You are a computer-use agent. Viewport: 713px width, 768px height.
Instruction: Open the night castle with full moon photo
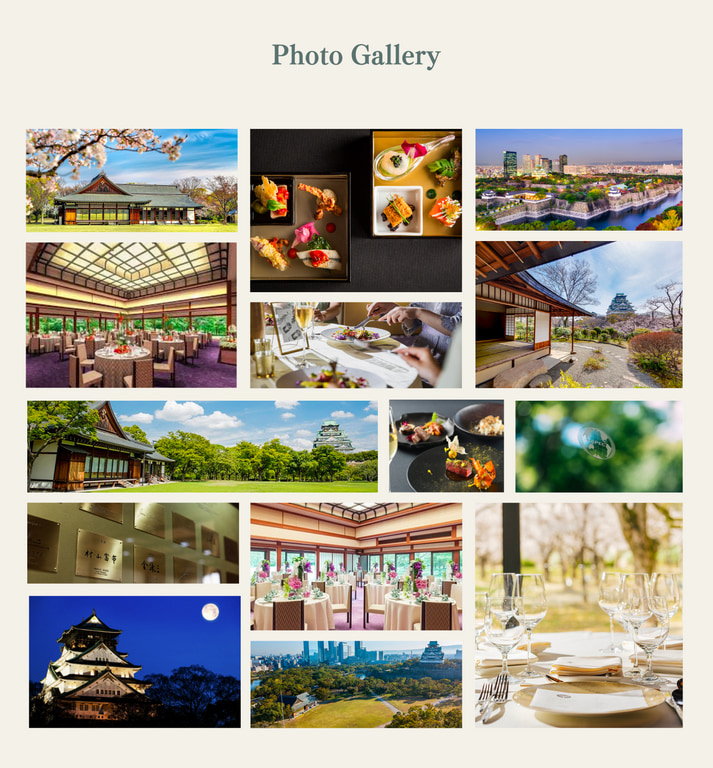[135, 661]
